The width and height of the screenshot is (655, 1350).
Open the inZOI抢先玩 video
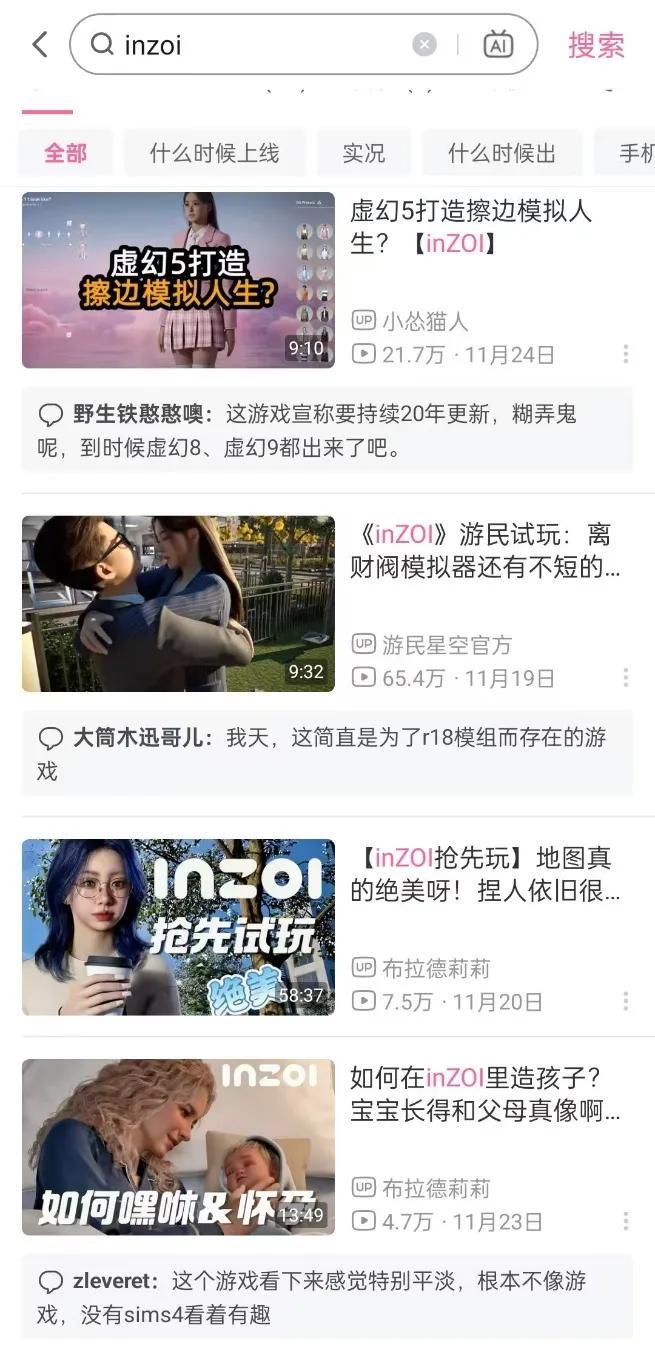coord(178,927)
